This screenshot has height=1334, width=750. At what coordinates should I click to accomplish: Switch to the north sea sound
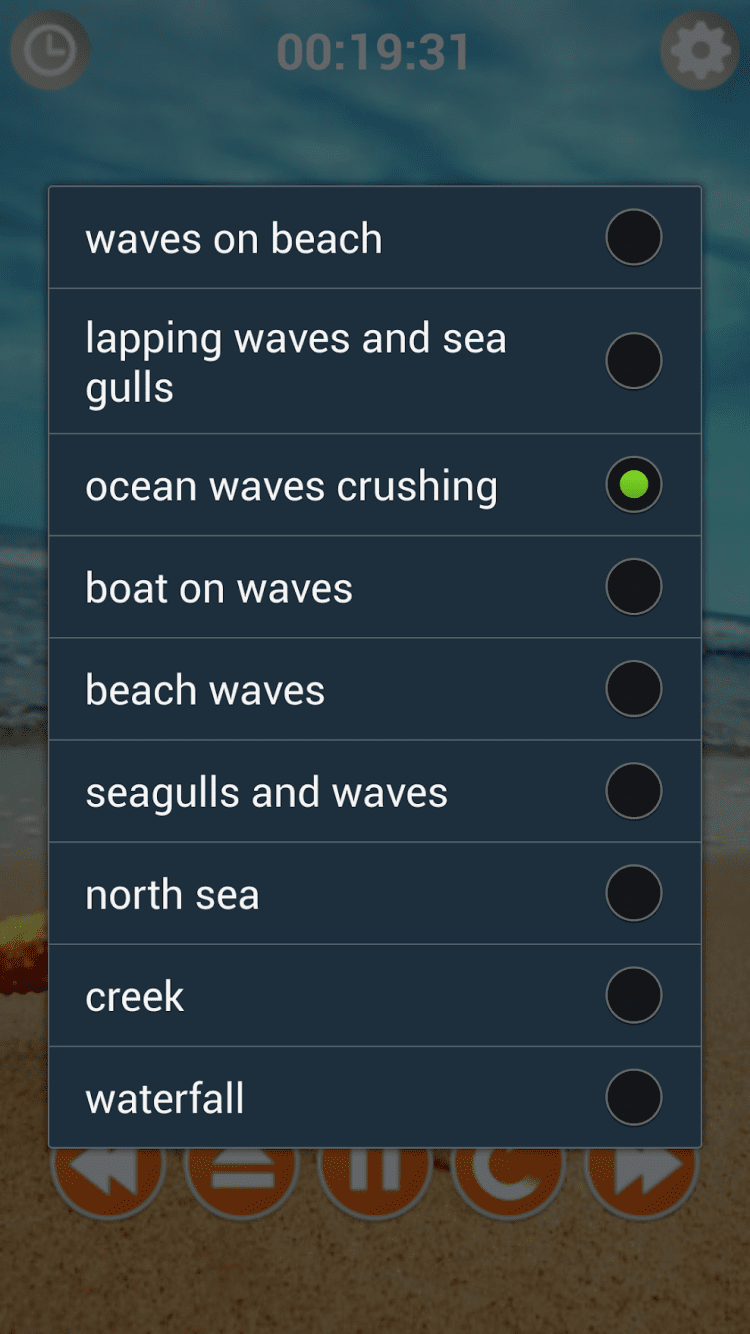coord(375,893)
